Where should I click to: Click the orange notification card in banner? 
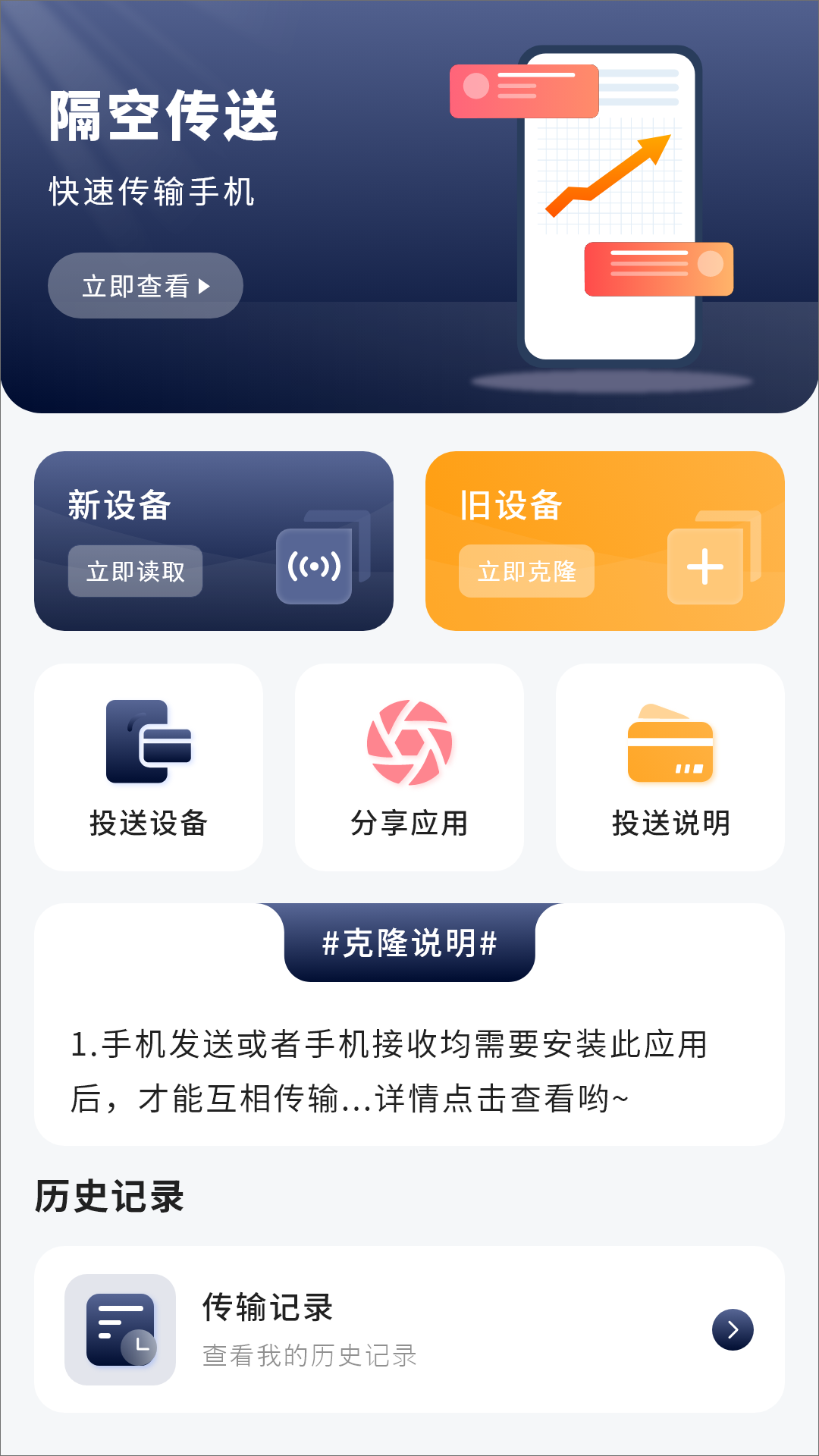pyautogui.click(x=658, y=269)
